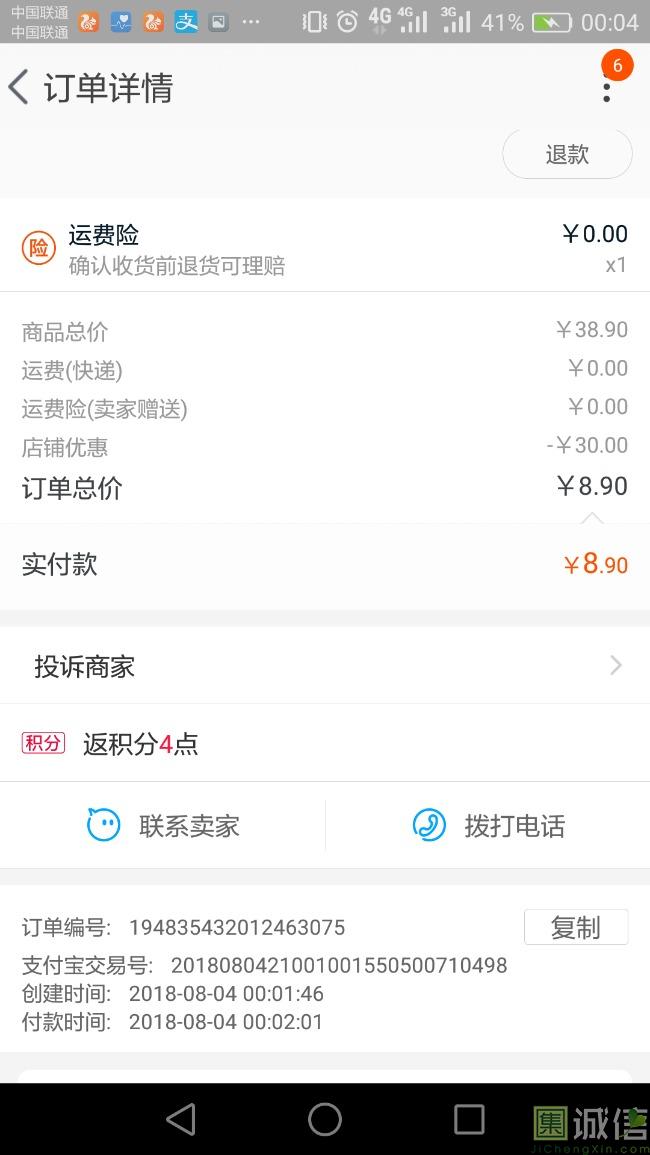Open the 返积分4点 points row
650x1155 pixels.
pyautogui.click(x=325, y=743)
